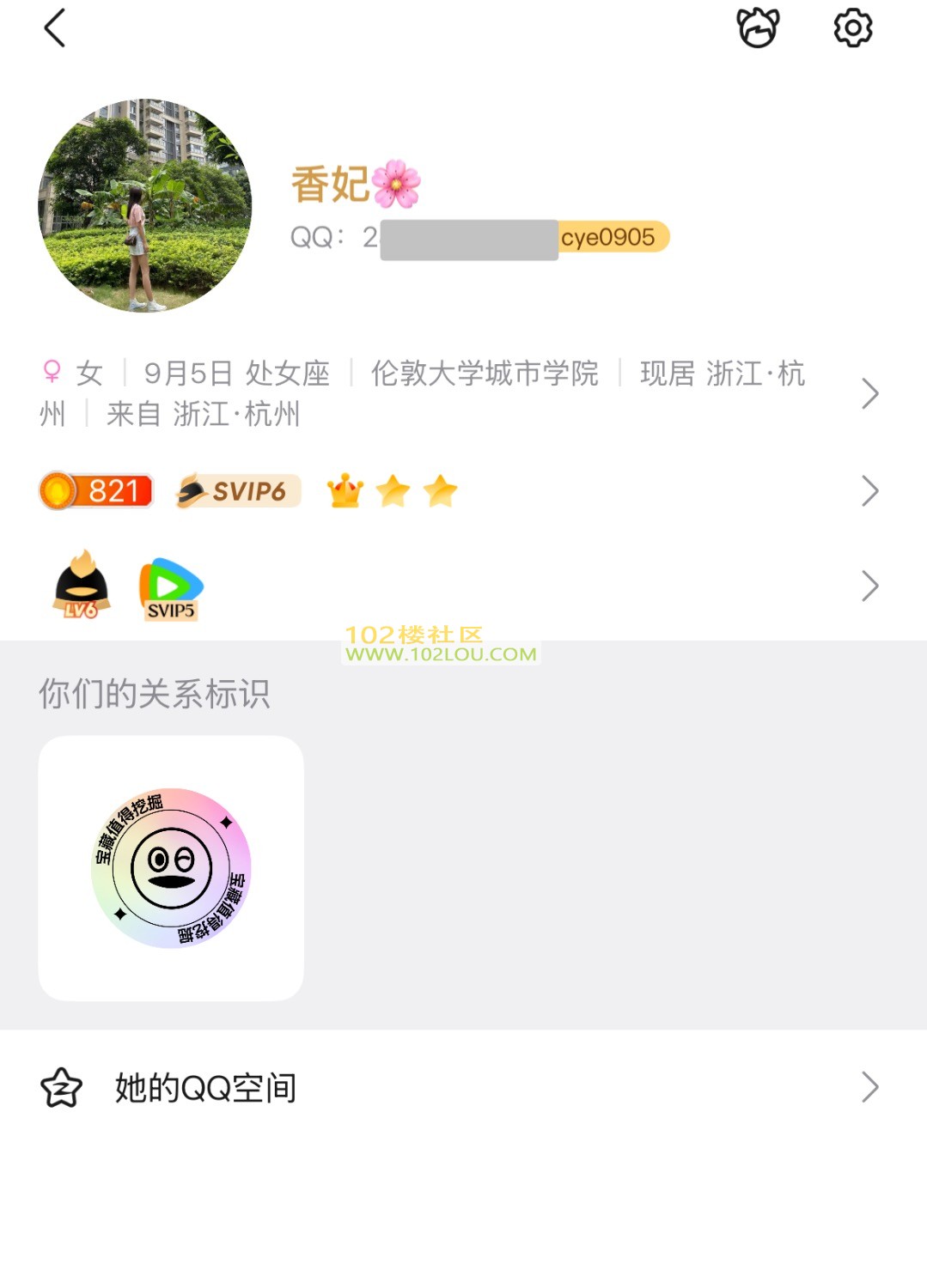This screenshot has height=1288, width=927.
Task: Tap the cye0905 yellow tag
Action: [612, 238]
